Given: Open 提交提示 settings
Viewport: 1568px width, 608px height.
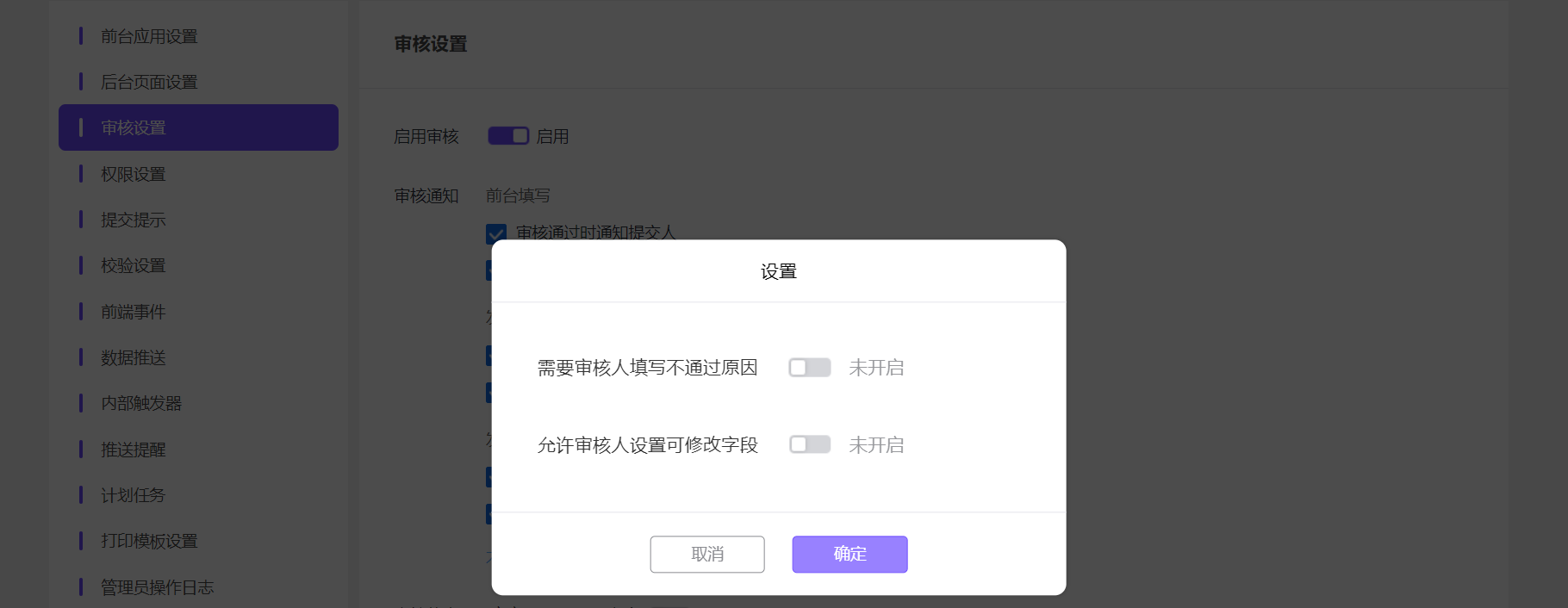Looking at the screenshot, I should point(134,220).
